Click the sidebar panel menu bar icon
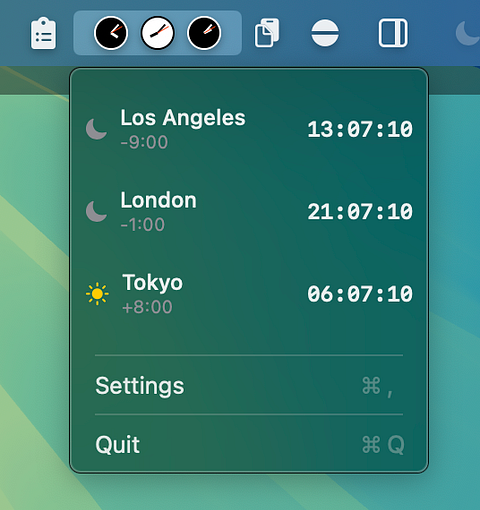The width and height of the screenshot is (480, 510). tap(393, 33)
